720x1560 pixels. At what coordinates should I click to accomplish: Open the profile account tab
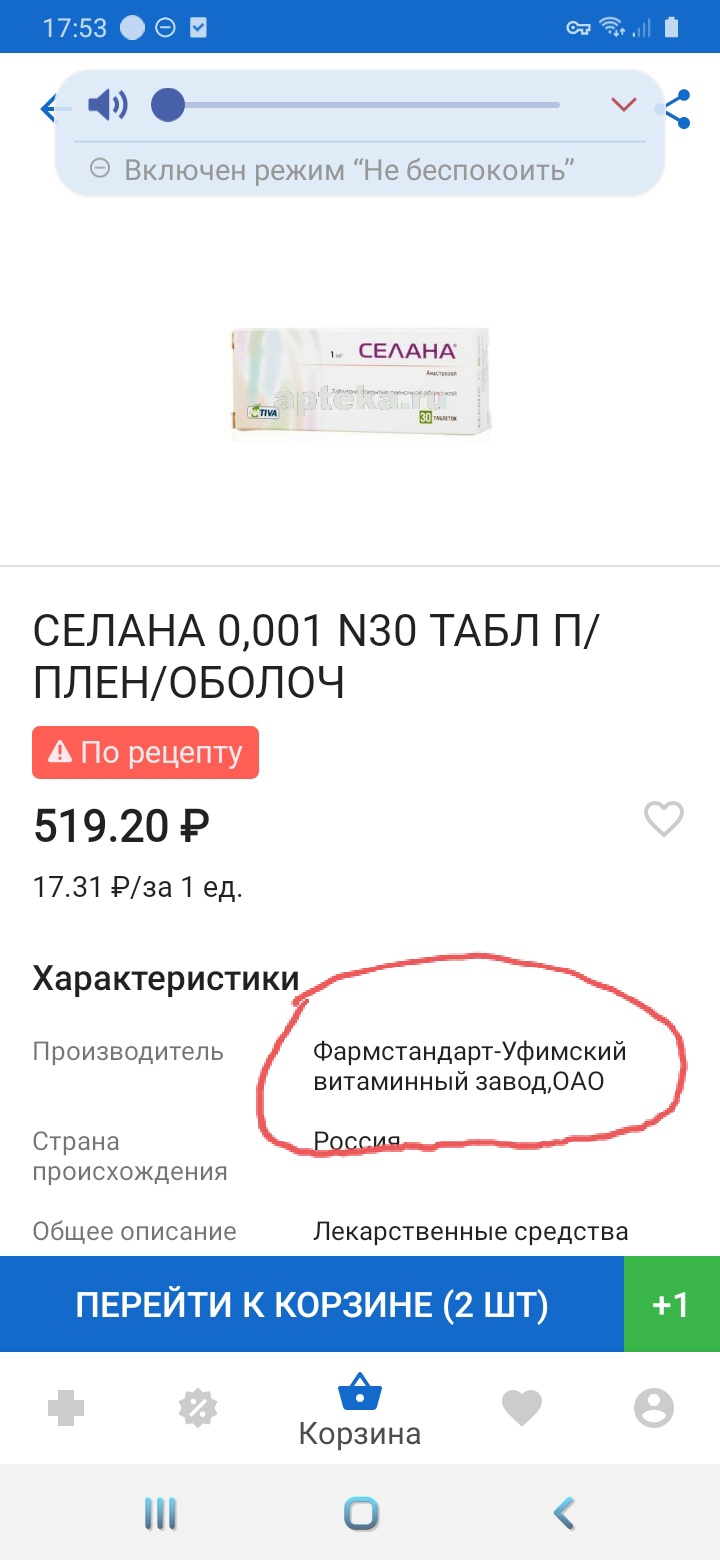point(654,1409)
